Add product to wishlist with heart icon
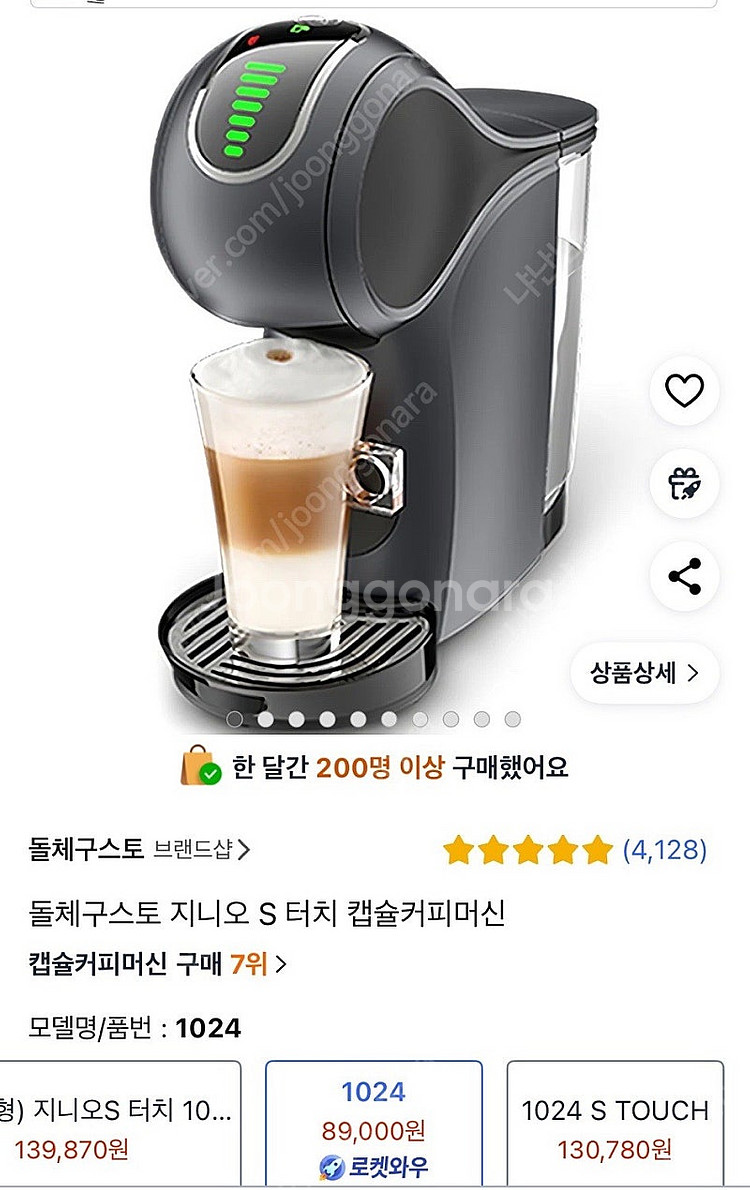Screen dimensions: 750x1190 pyautogui.click(x=684, y=391)
